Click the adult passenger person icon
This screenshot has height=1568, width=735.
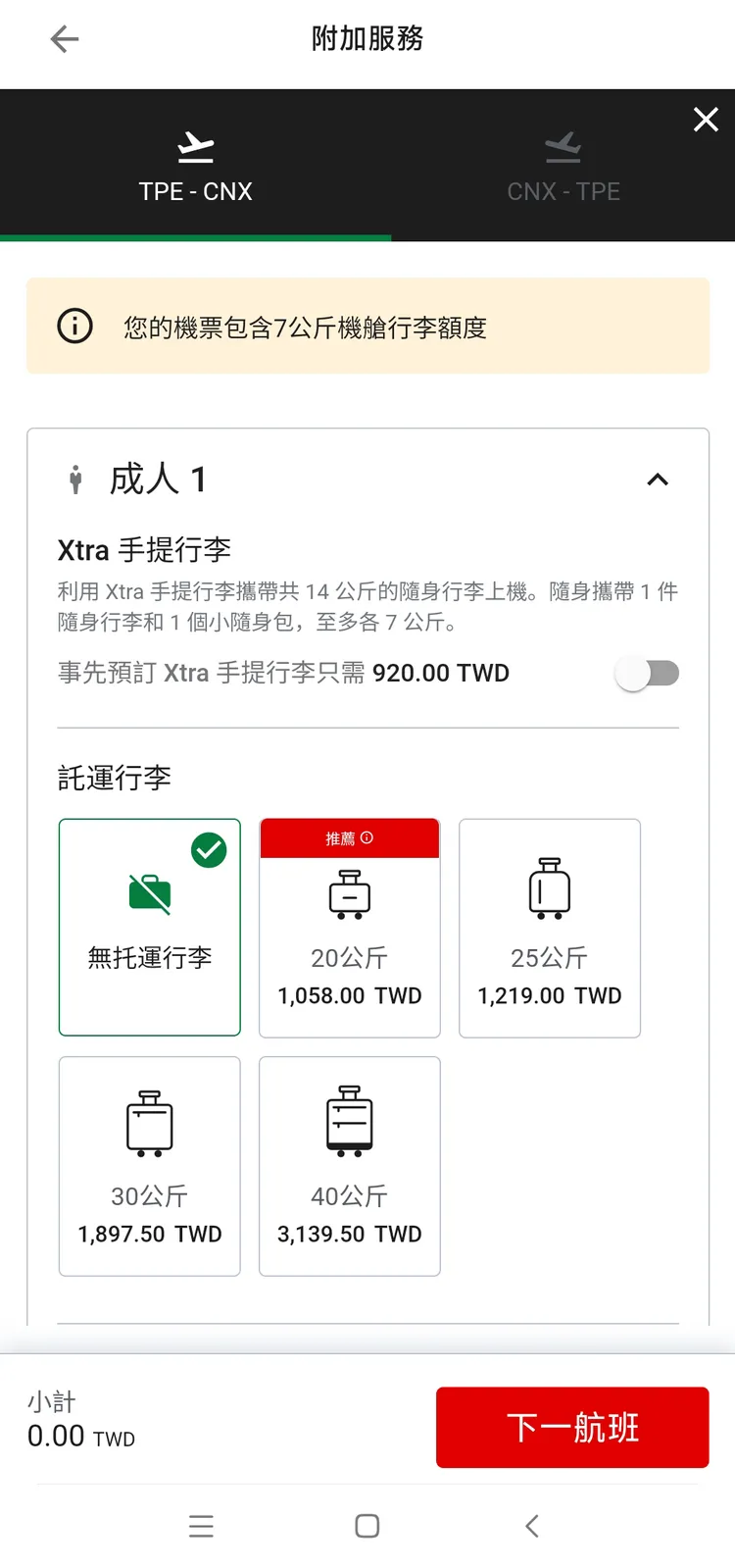point(75,479)
